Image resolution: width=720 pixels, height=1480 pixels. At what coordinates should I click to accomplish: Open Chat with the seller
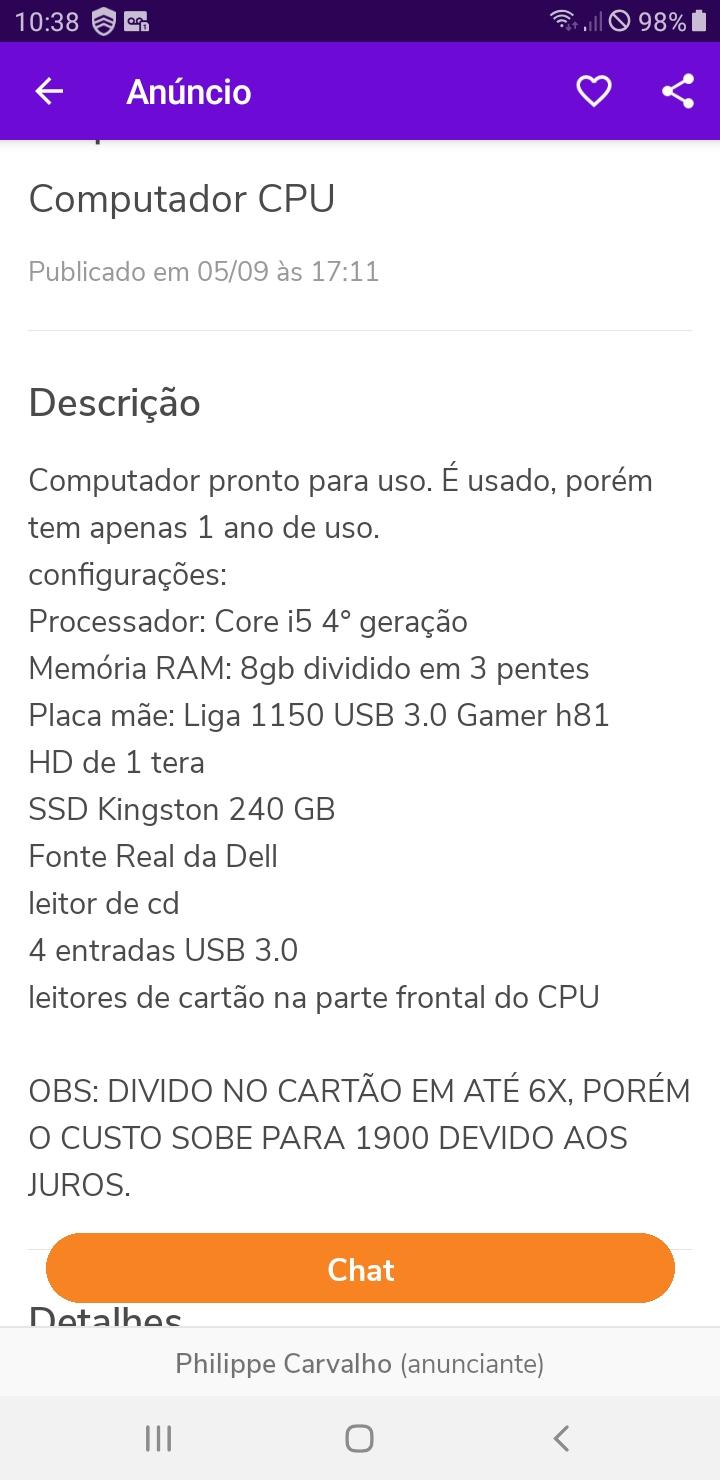(x=360, y=1268)
